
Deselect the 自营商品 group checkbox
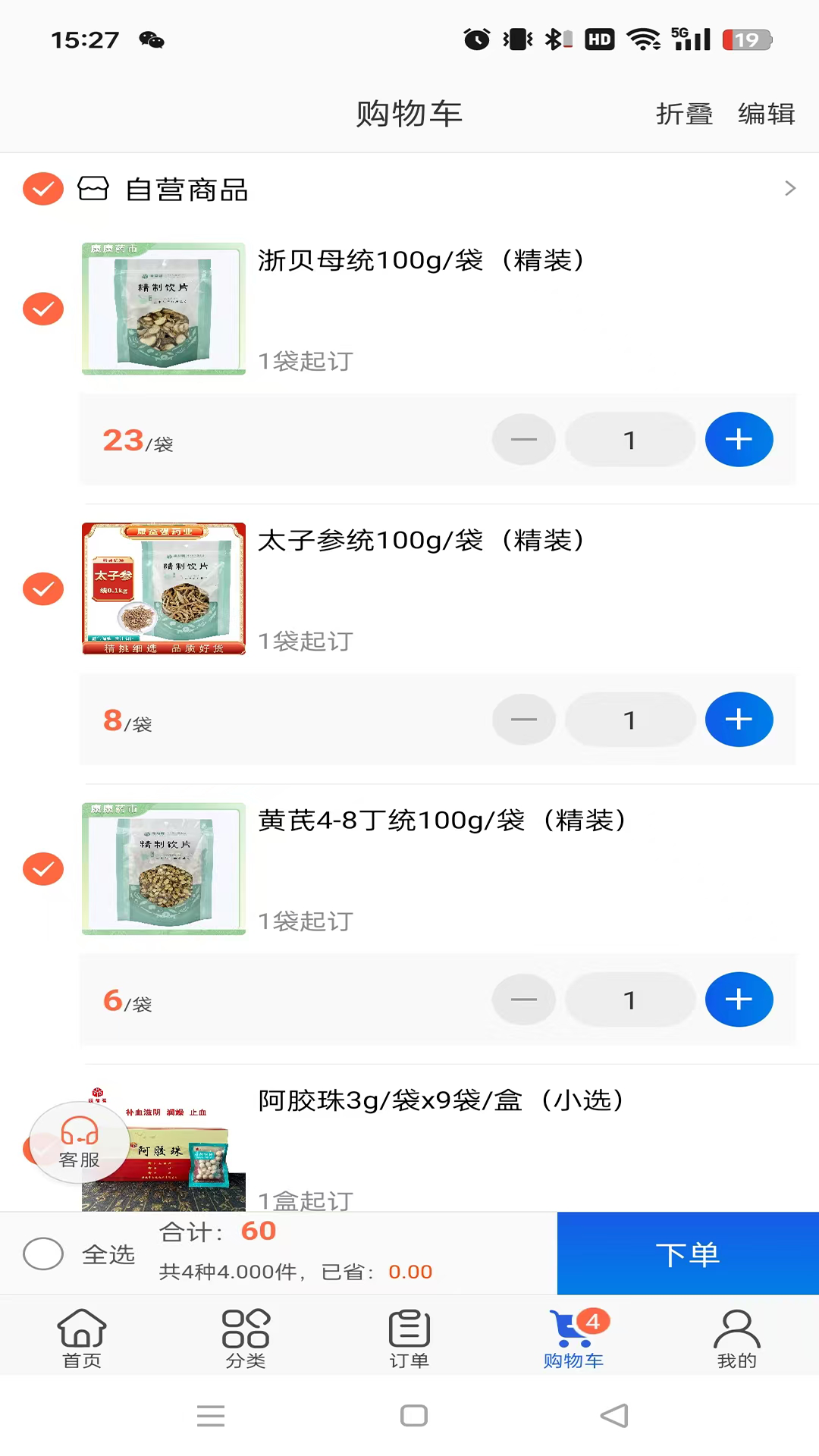click(x=42, y=189)
